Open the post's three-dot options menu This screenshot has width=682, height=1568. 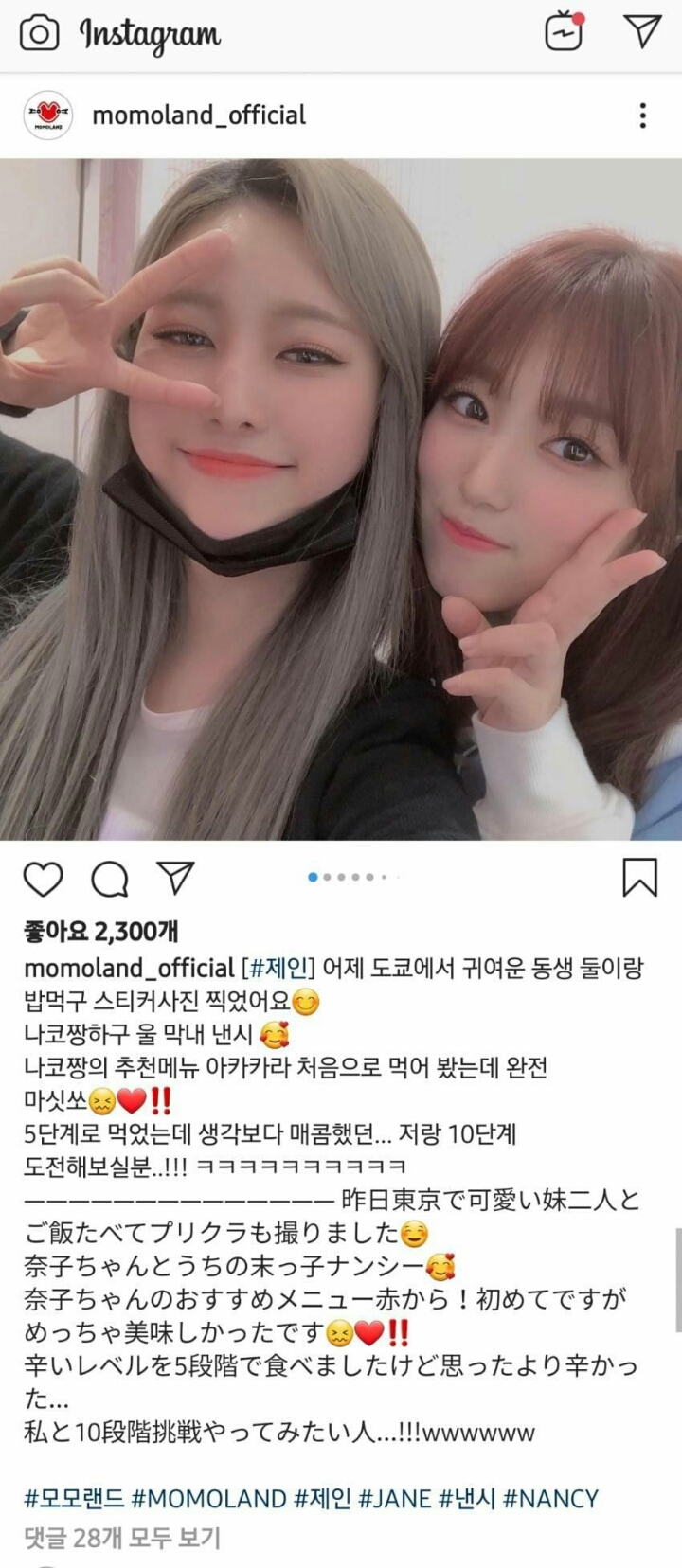coord(643,116)
